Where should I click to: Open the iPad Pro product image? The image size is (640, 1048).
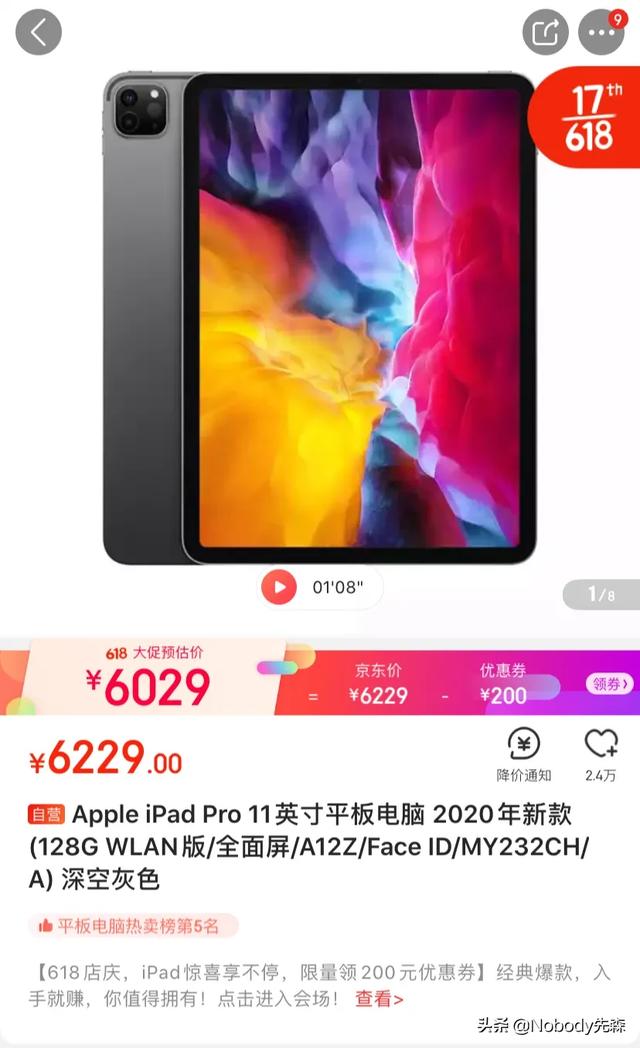click(320, 315)
